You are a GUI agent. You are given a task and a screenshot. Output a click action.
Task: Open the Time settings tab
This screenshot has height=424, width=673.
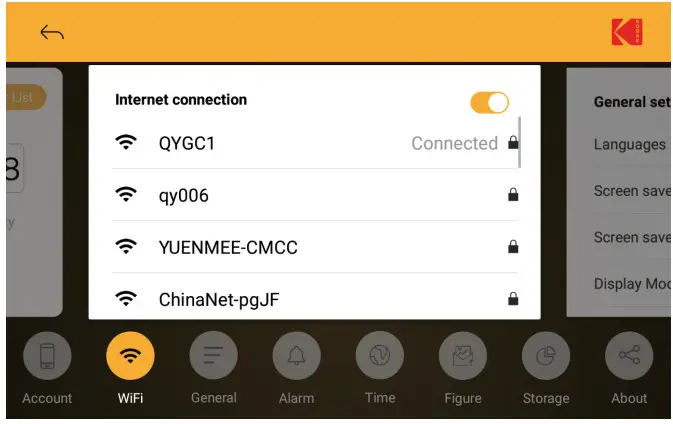380,368
